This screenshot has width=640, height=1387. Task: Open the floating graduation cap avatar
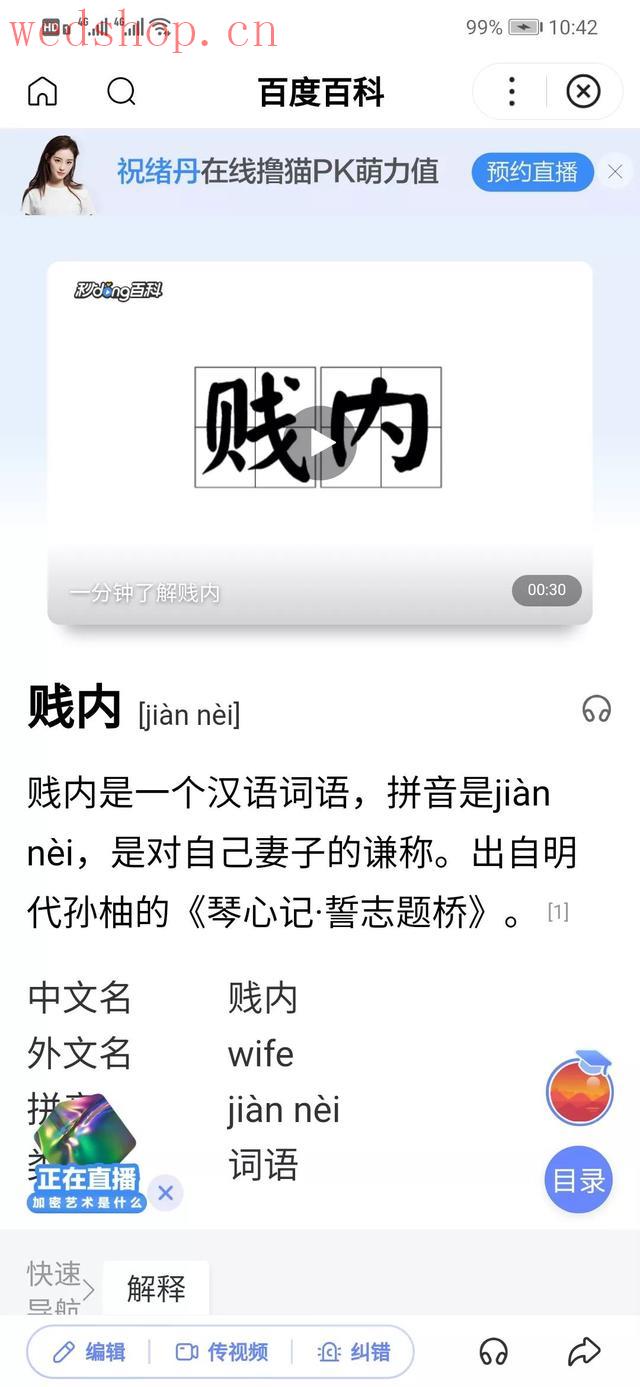tap(579, 1090)
